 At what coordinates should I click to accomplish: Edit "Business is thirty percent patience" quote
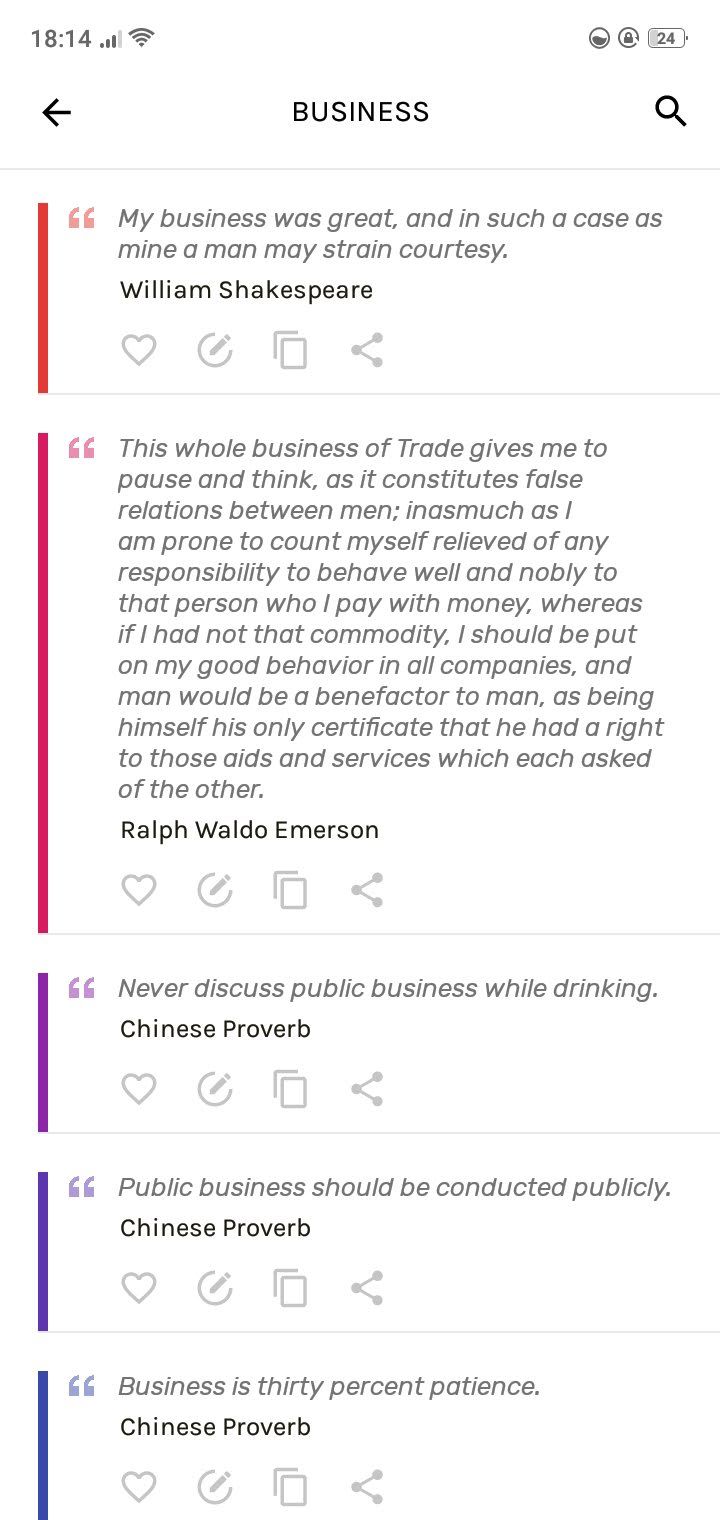pos(214,1487)
